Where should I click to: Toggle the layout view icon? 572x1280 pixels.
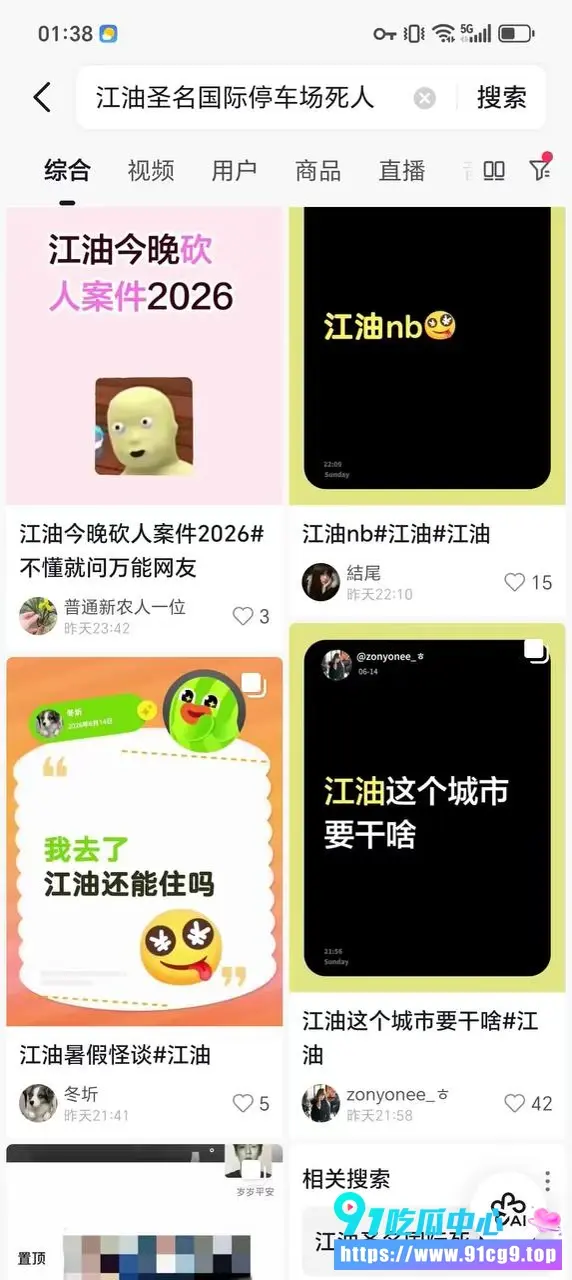click(x=494, y=171)
